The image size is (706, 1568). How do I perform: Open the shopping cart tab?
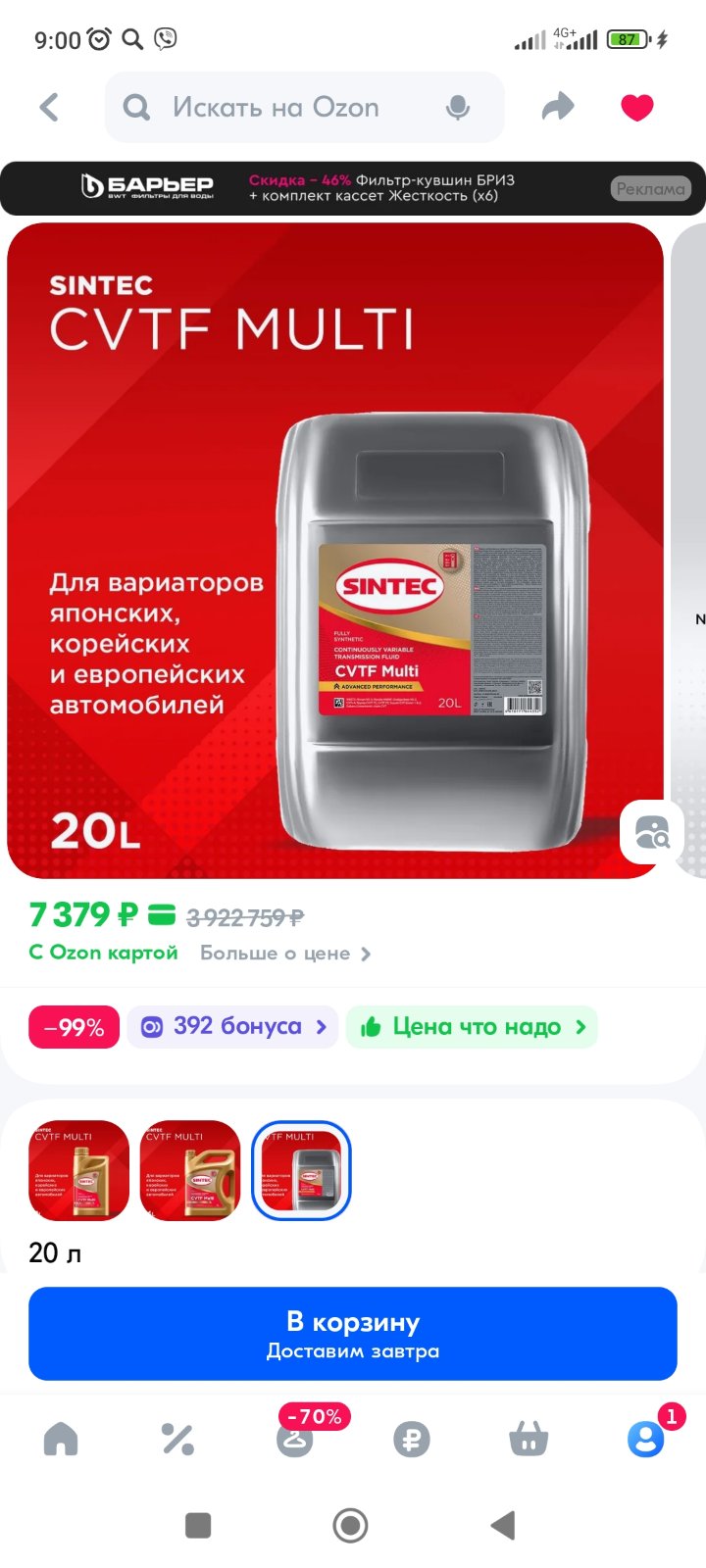point(529,1439)
